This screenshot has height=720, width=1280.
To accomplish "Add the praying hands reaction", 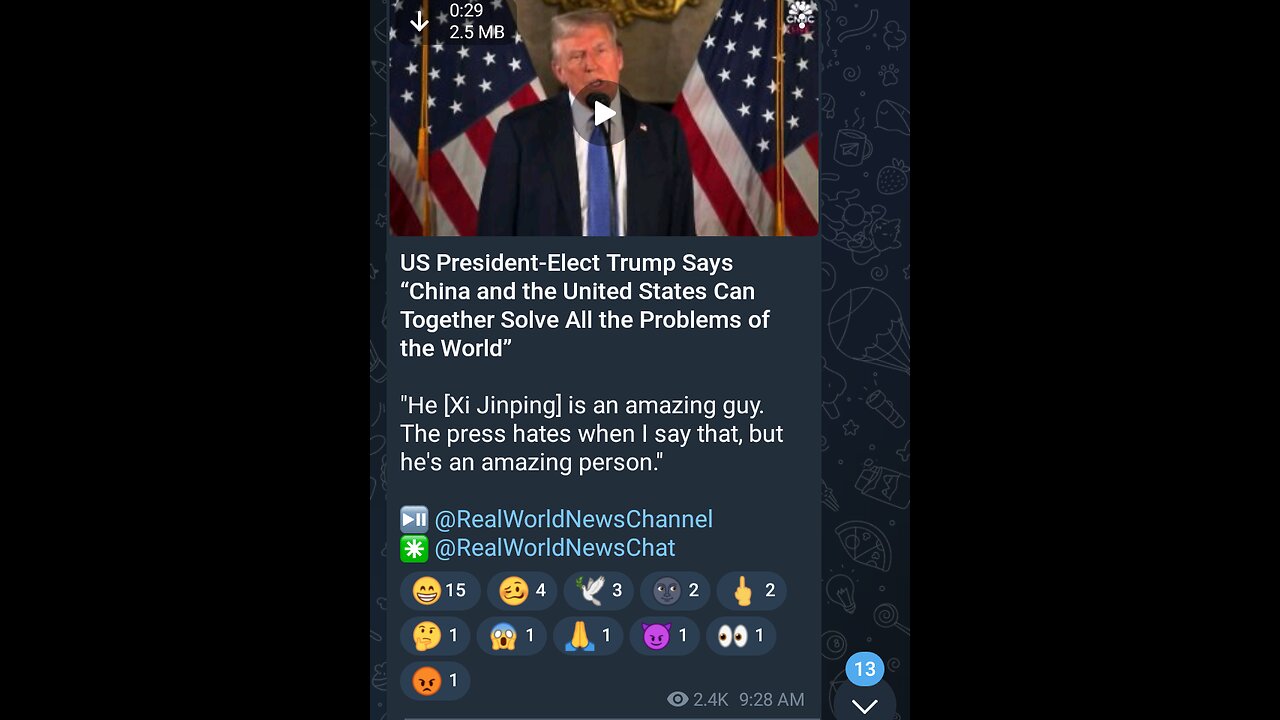I will coord(587,636).
